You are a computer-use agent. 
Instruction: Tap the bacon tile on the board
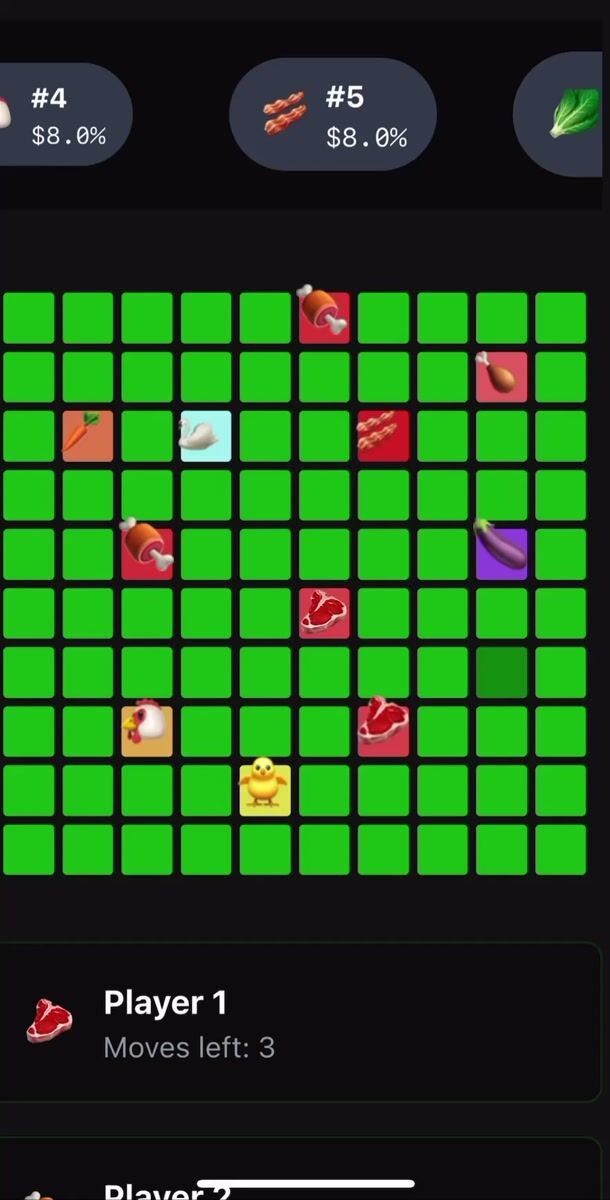[x=383, y=436]
